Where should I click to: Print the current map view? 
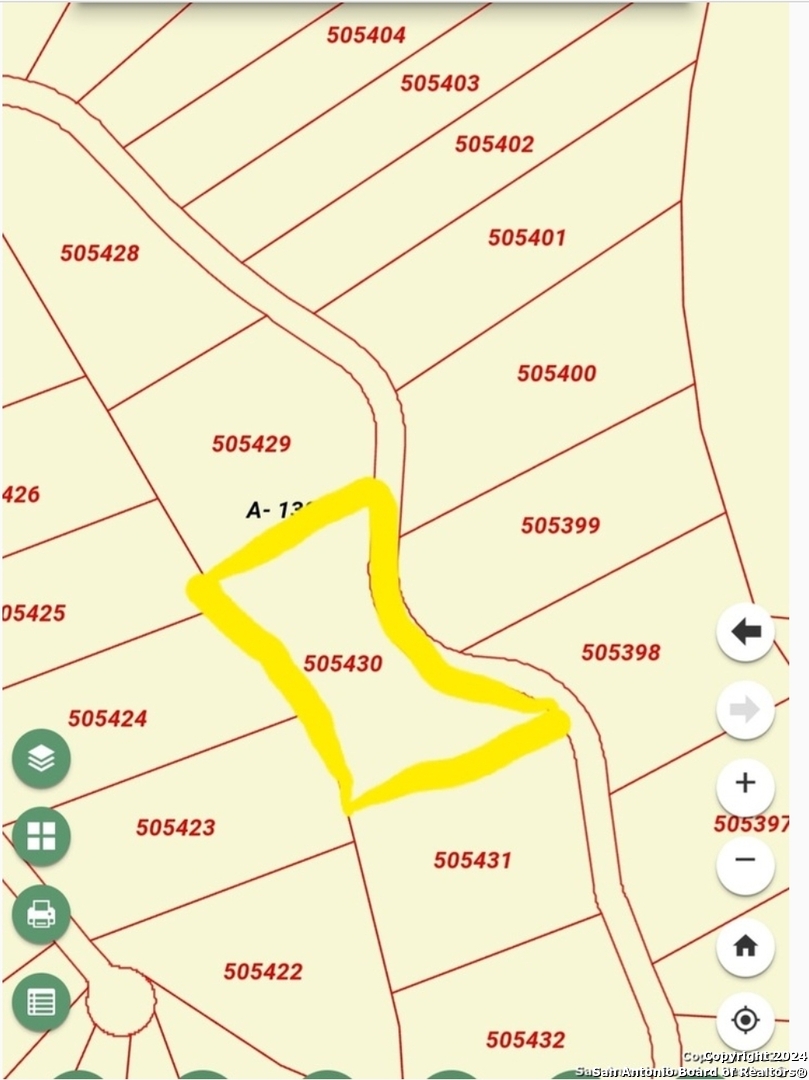point(41,913)
